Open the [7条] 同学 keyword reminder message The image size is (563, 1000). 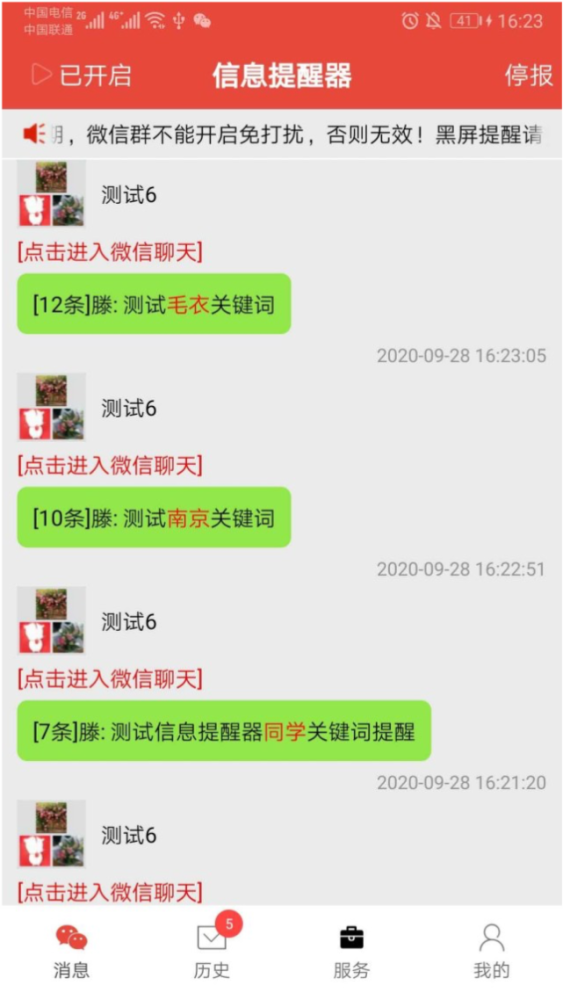tap(224, 731)
